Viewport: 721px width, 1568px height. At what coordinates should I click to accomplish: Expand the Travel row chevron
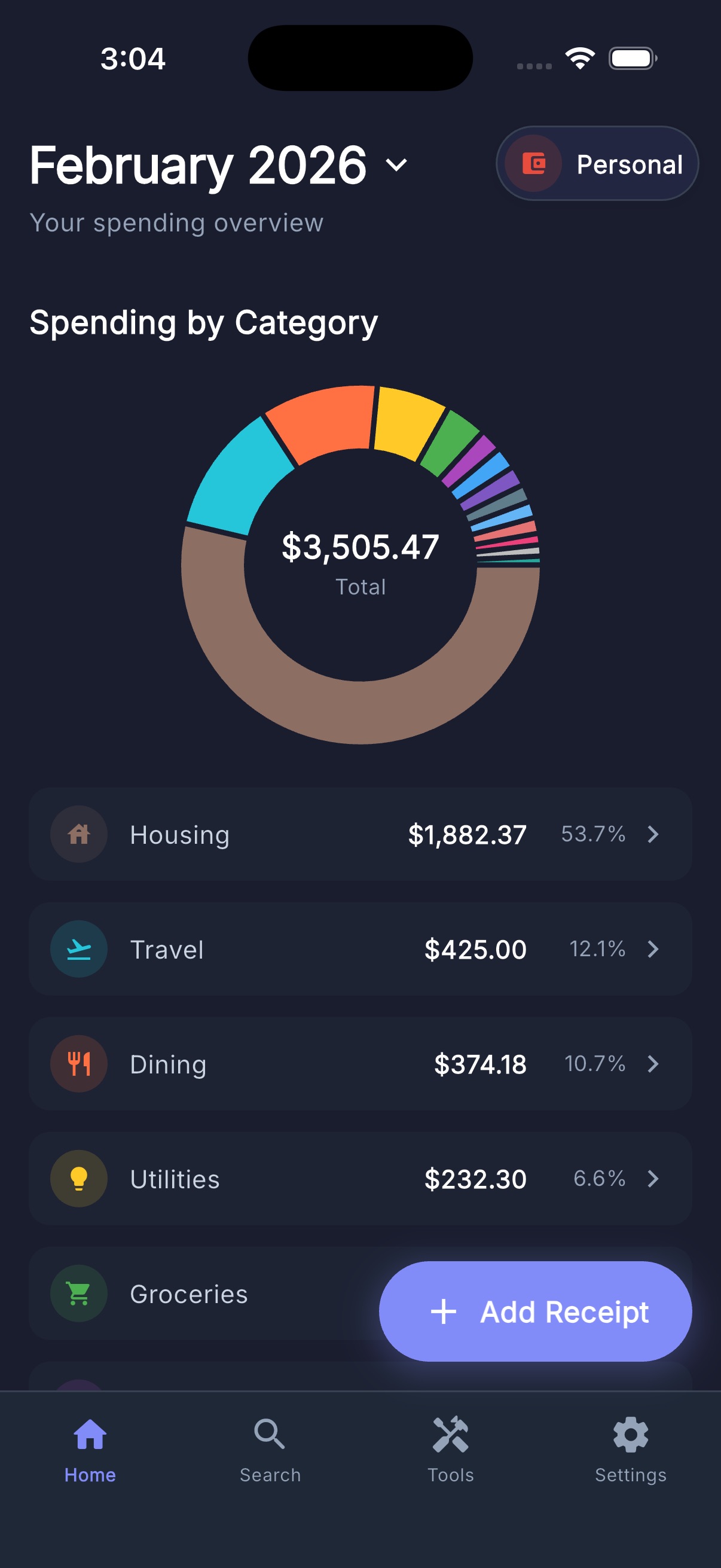(x=653, y=949)
